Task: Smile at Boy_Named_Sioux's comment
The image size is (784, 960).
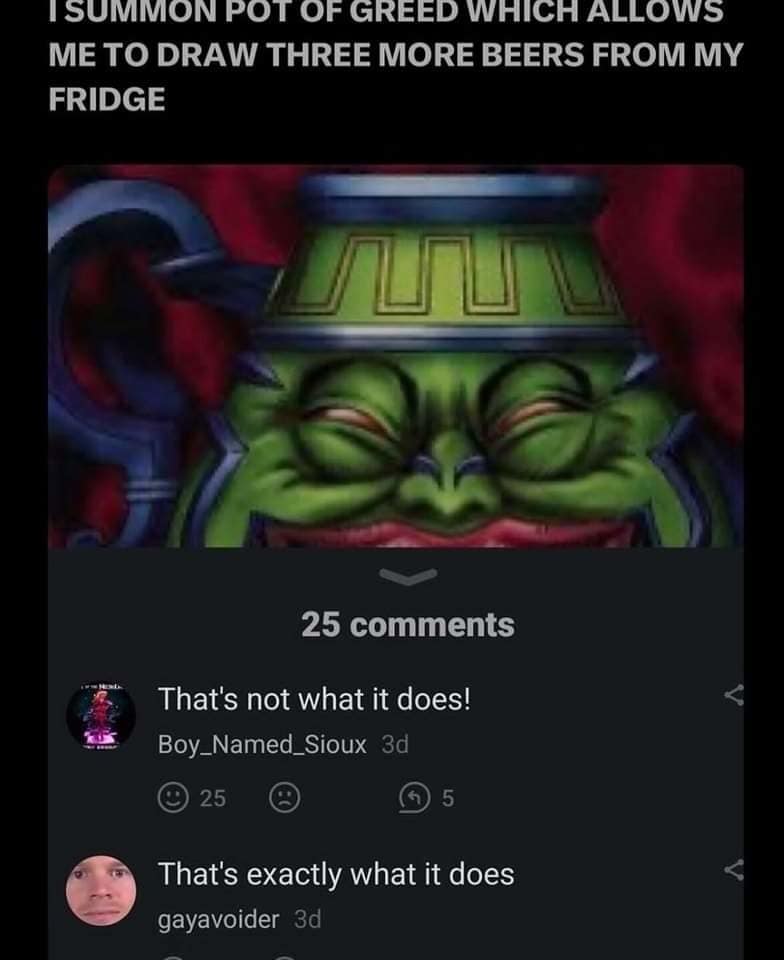Action: [x=172, y=797]
